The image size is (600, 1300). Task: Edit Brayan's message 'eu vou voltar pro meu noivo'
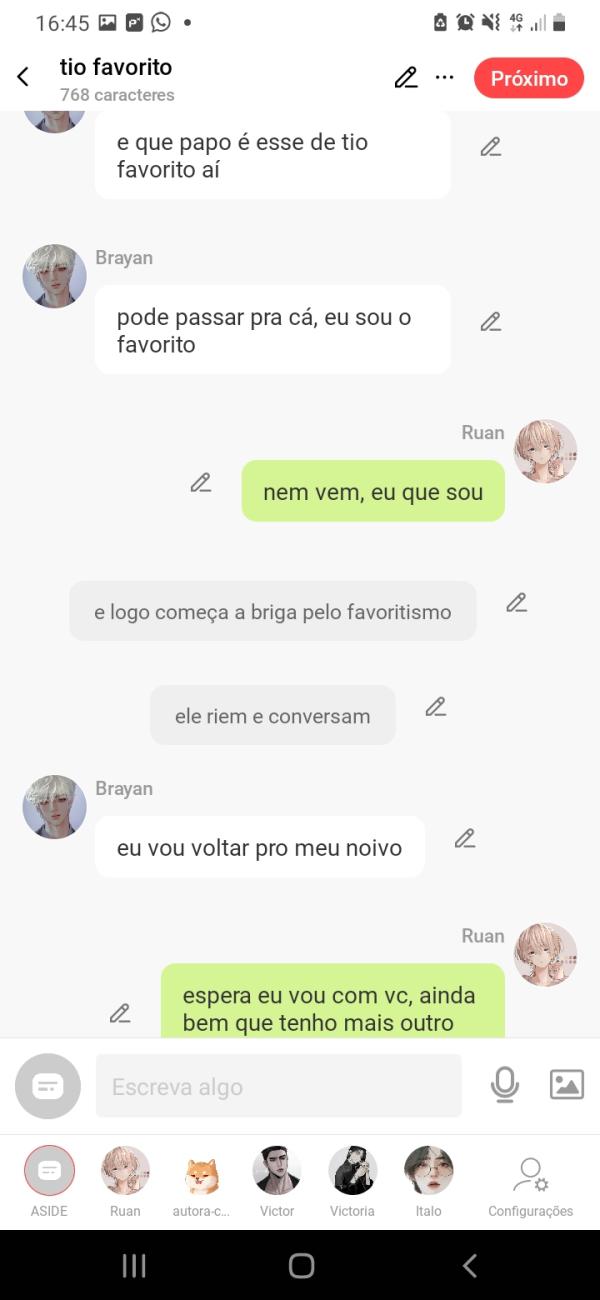pos(465,839)
